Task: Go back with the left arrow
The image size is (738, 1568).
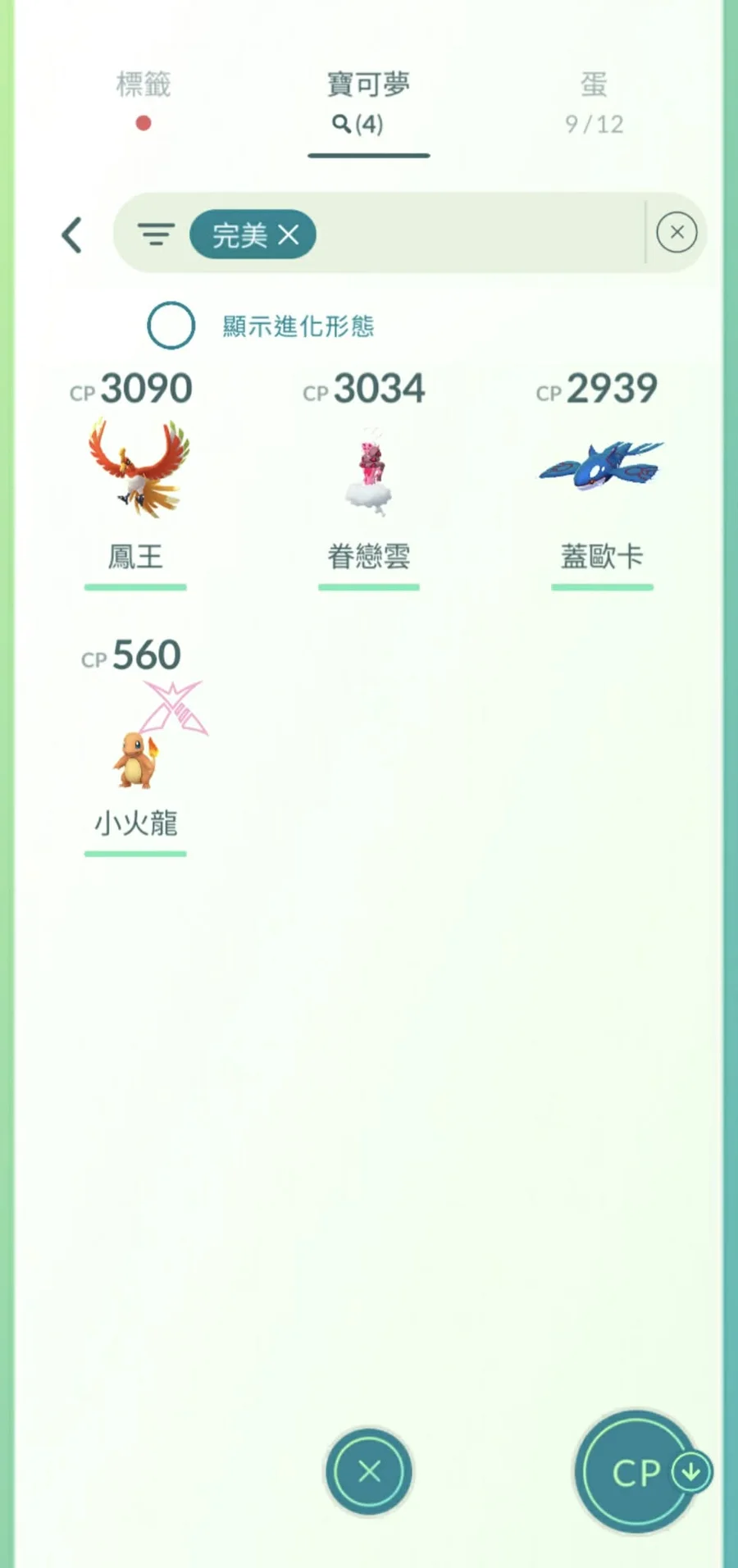Action: (x=72, y=235)
